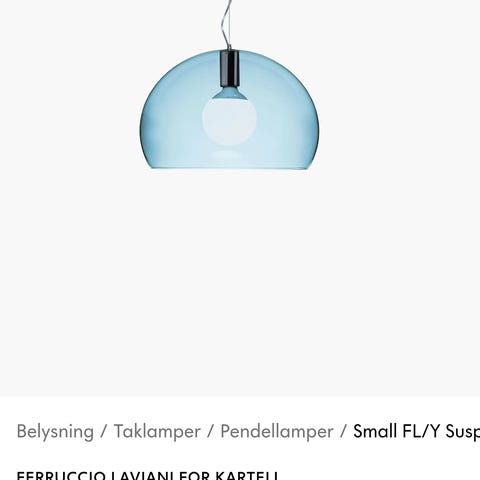Open the Pendellamper breadcrumb
Viewport: 480px width, 480px height.
pos(277,432)
